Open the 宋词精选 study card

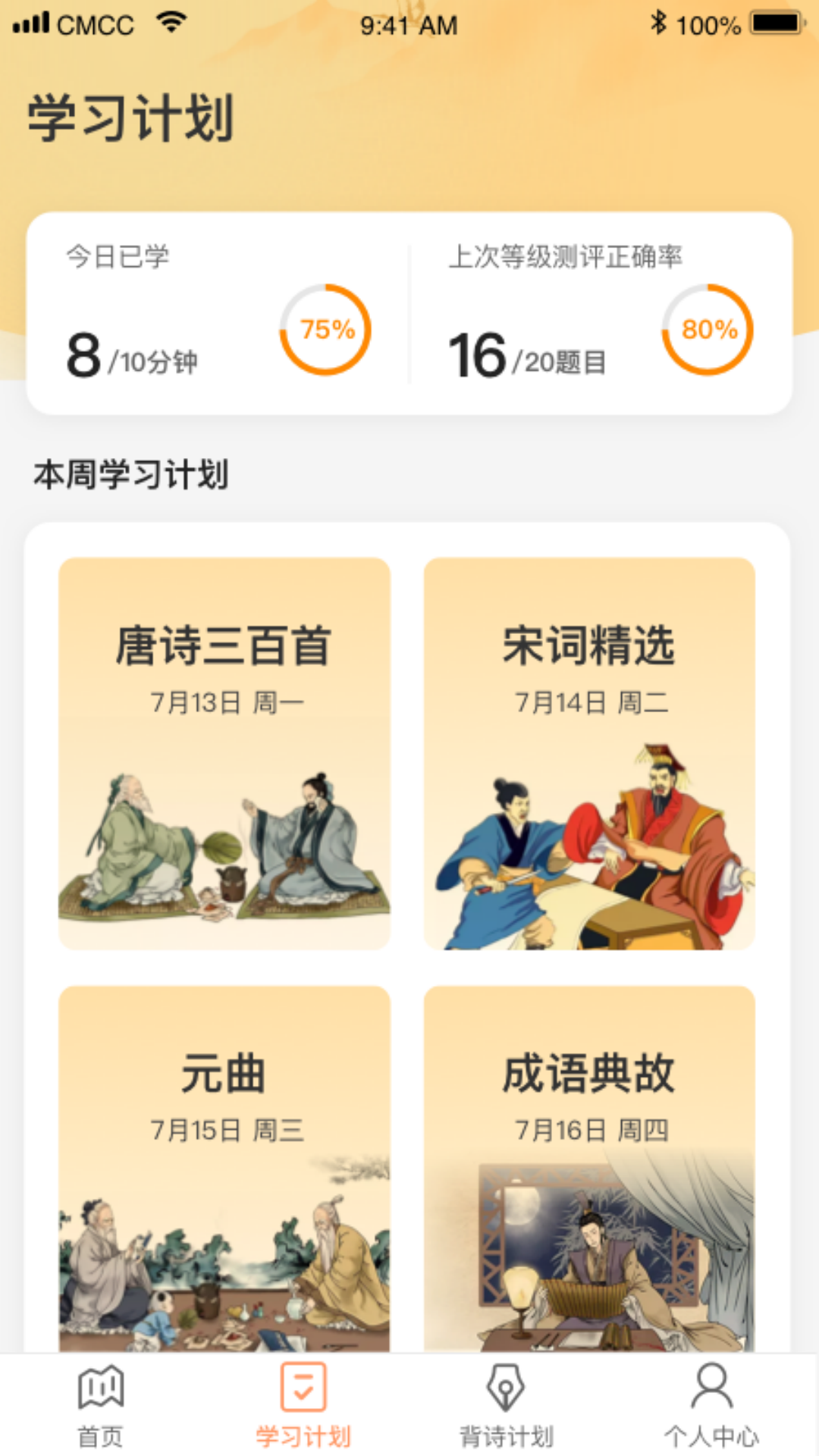point(589,753)
